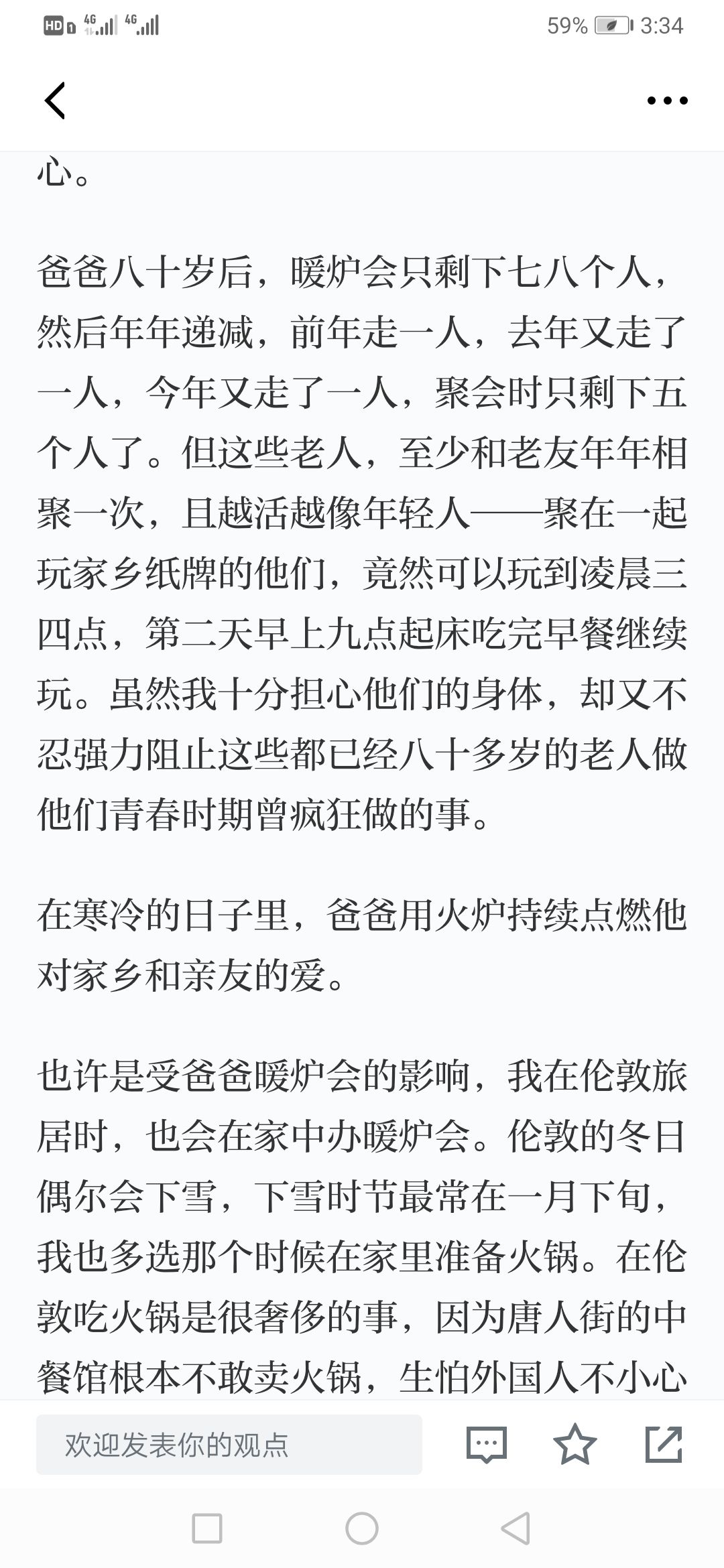The width and height of the screenshot is (724, 1568).
Task: Tap the system home button
Action: pyautogui.click(x=362, y=1528)
